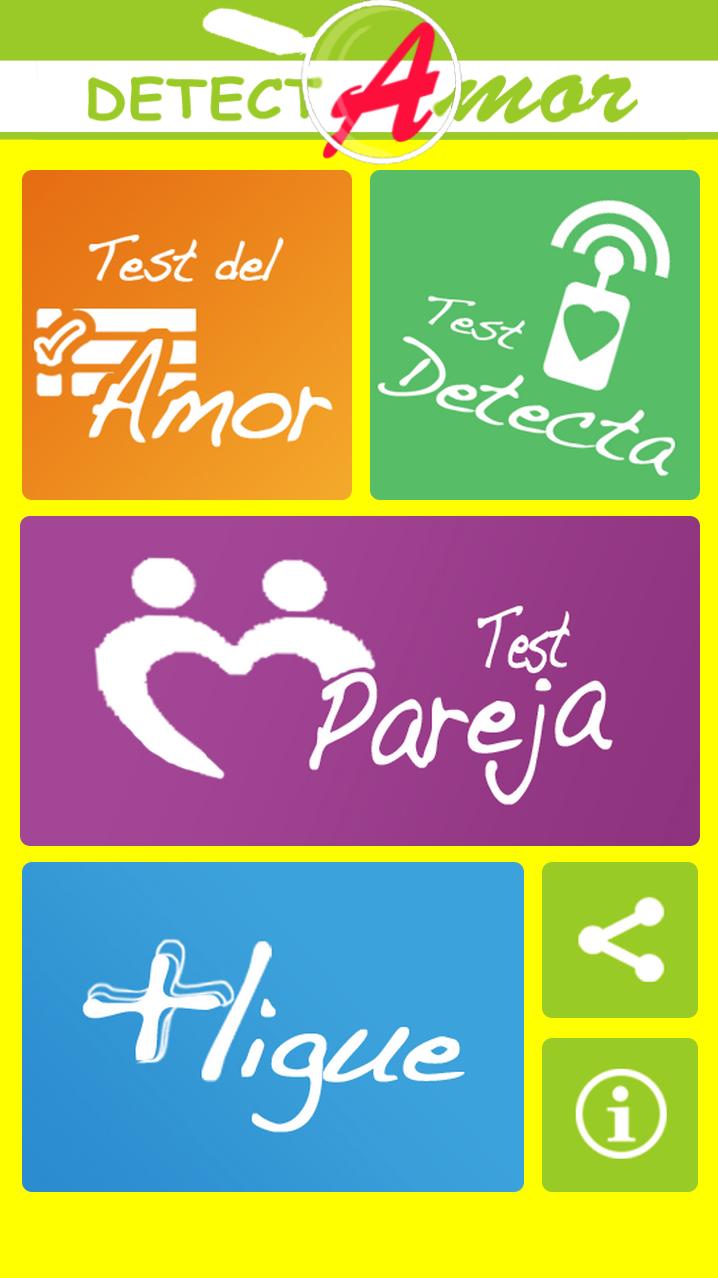Open the info button
This screenshot has height=1278, width=718.
620,1115
